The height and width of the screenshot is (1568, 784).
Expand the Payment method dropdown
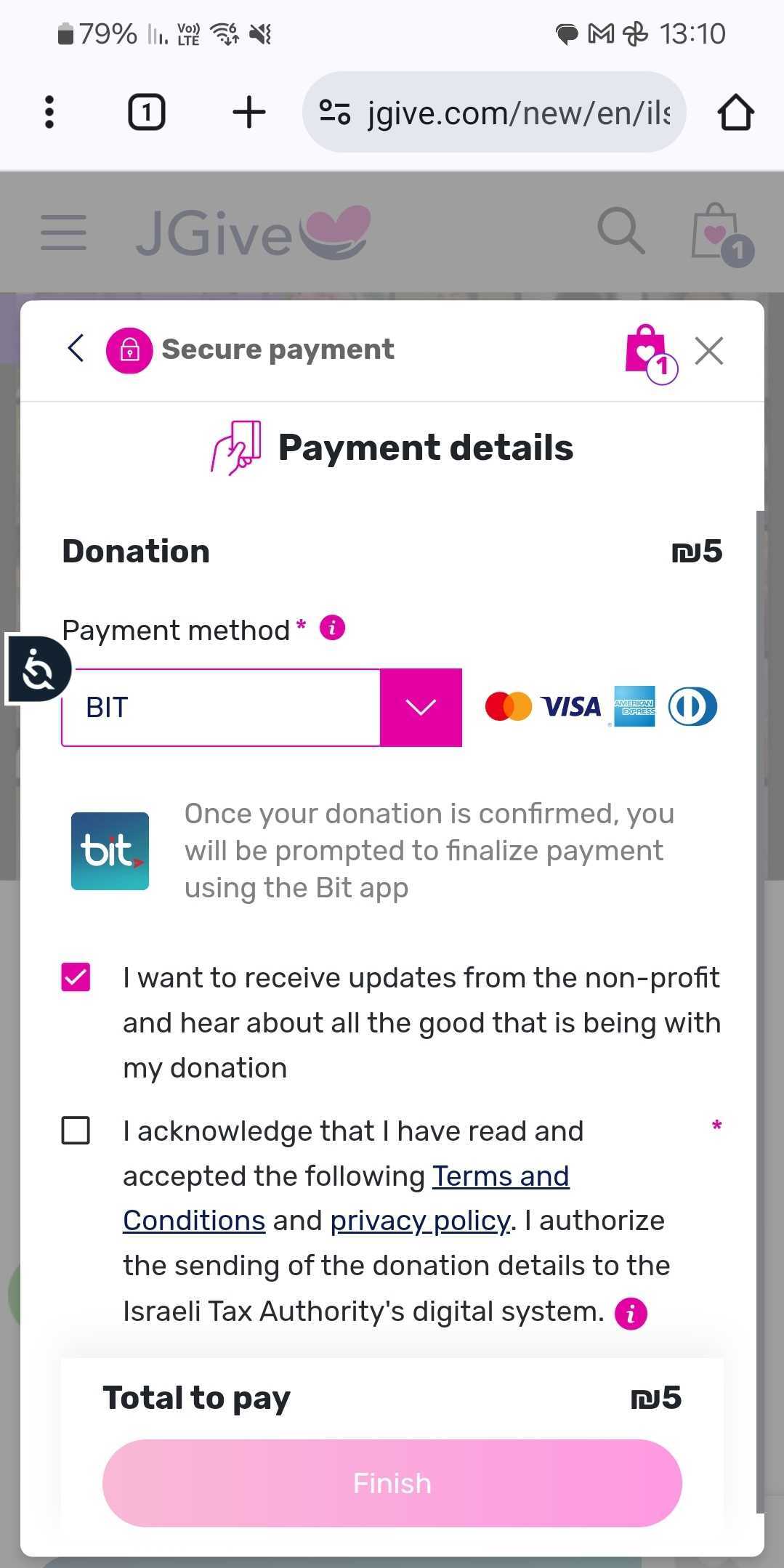(421, 707)
